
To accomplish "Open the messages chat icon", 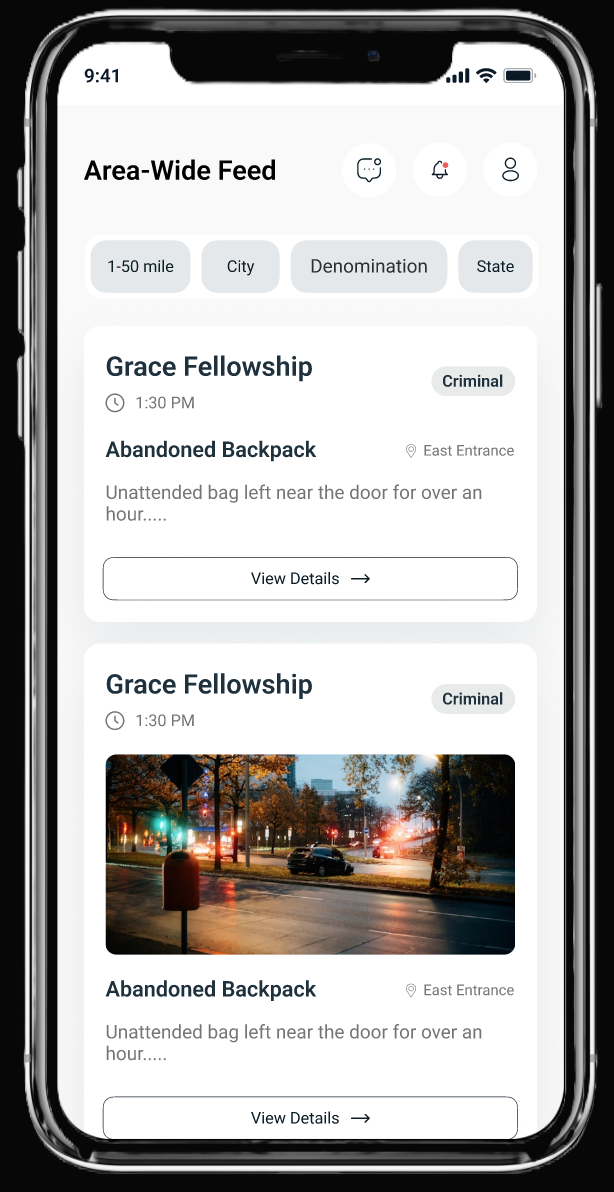I will pos(369,170).
